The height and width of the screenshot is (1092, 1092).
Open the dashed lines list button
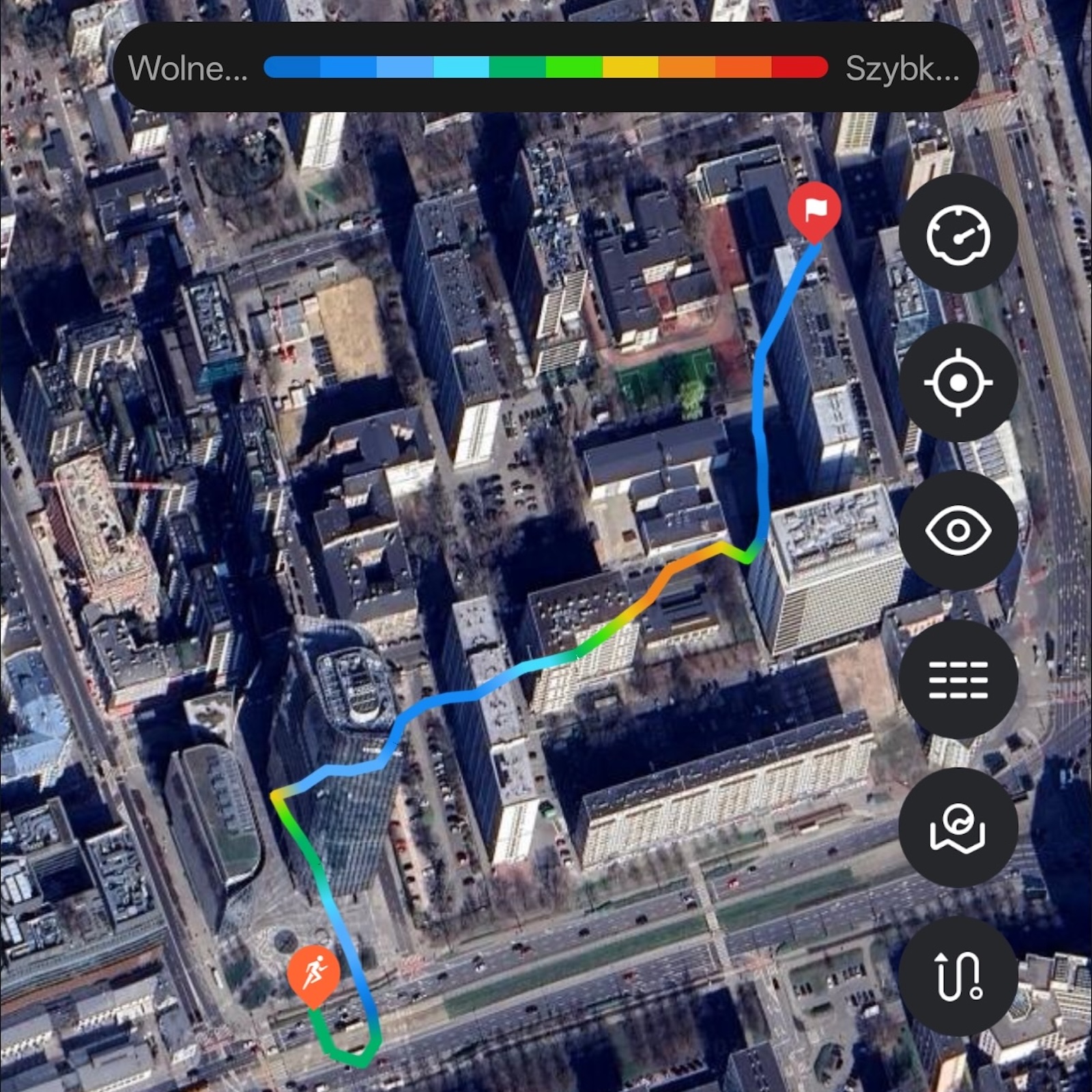click(x=958, y=679)
